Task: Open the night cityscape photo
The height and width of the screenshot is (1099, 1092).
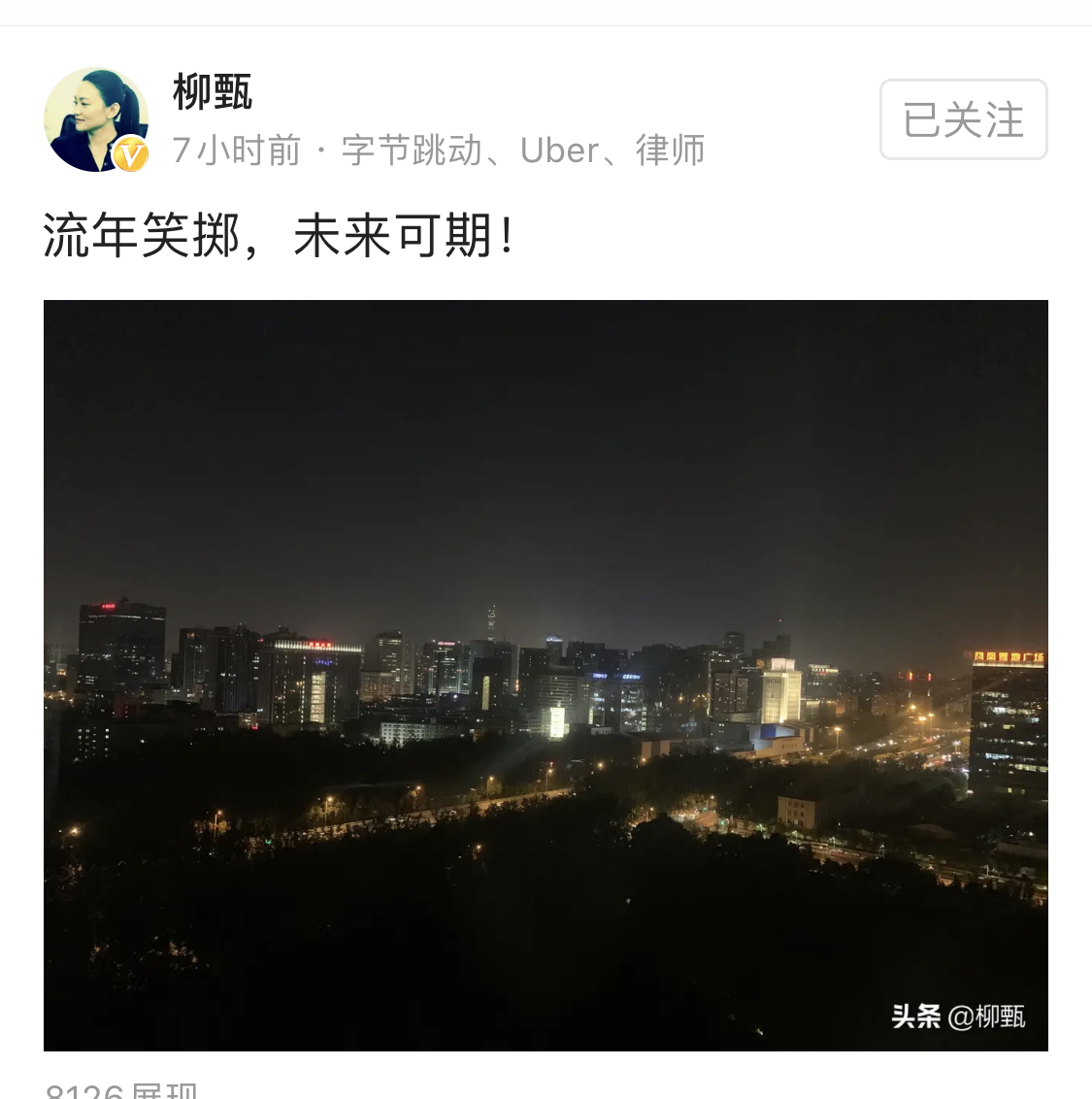Action: click(x=546, y=675)
